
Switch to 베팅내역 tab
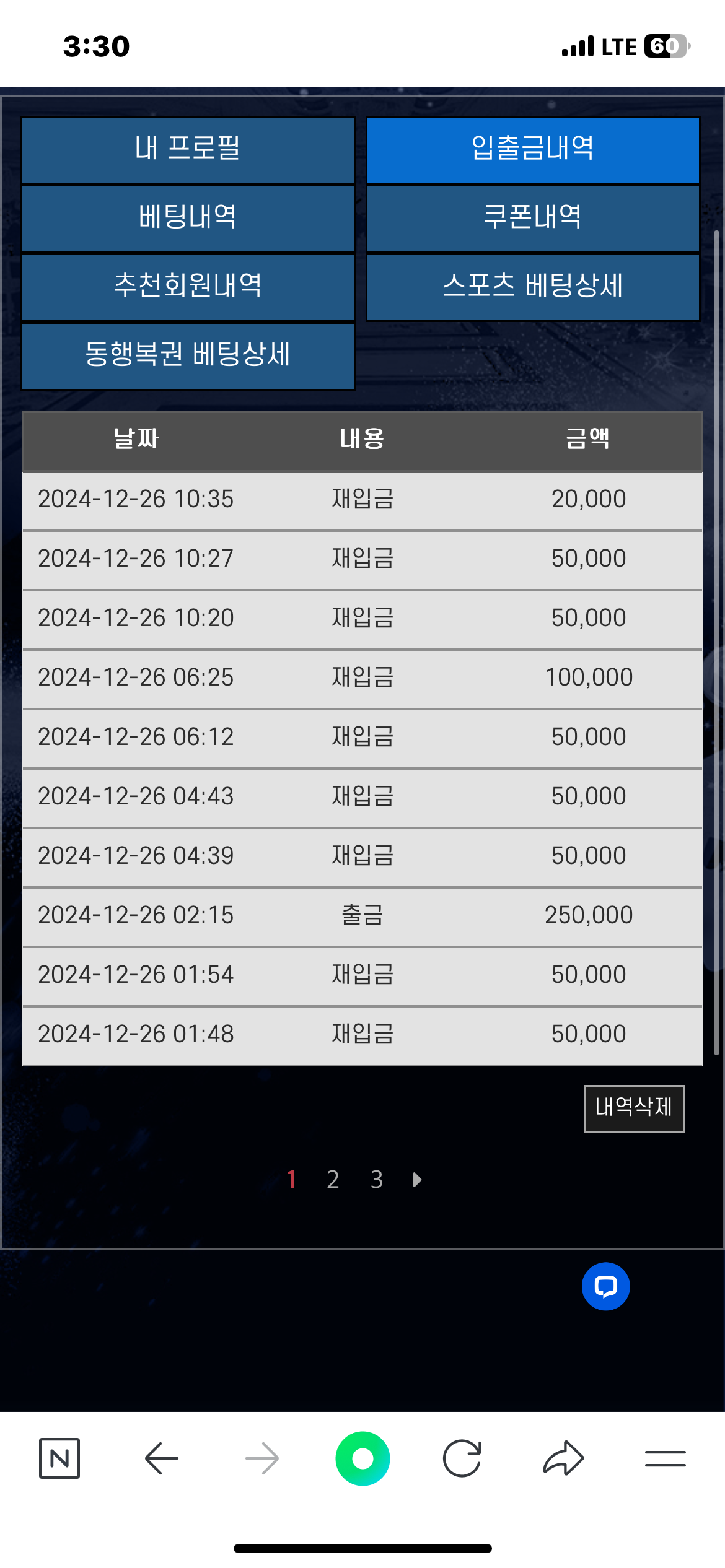pyautogui.click(x=188, y=218)
